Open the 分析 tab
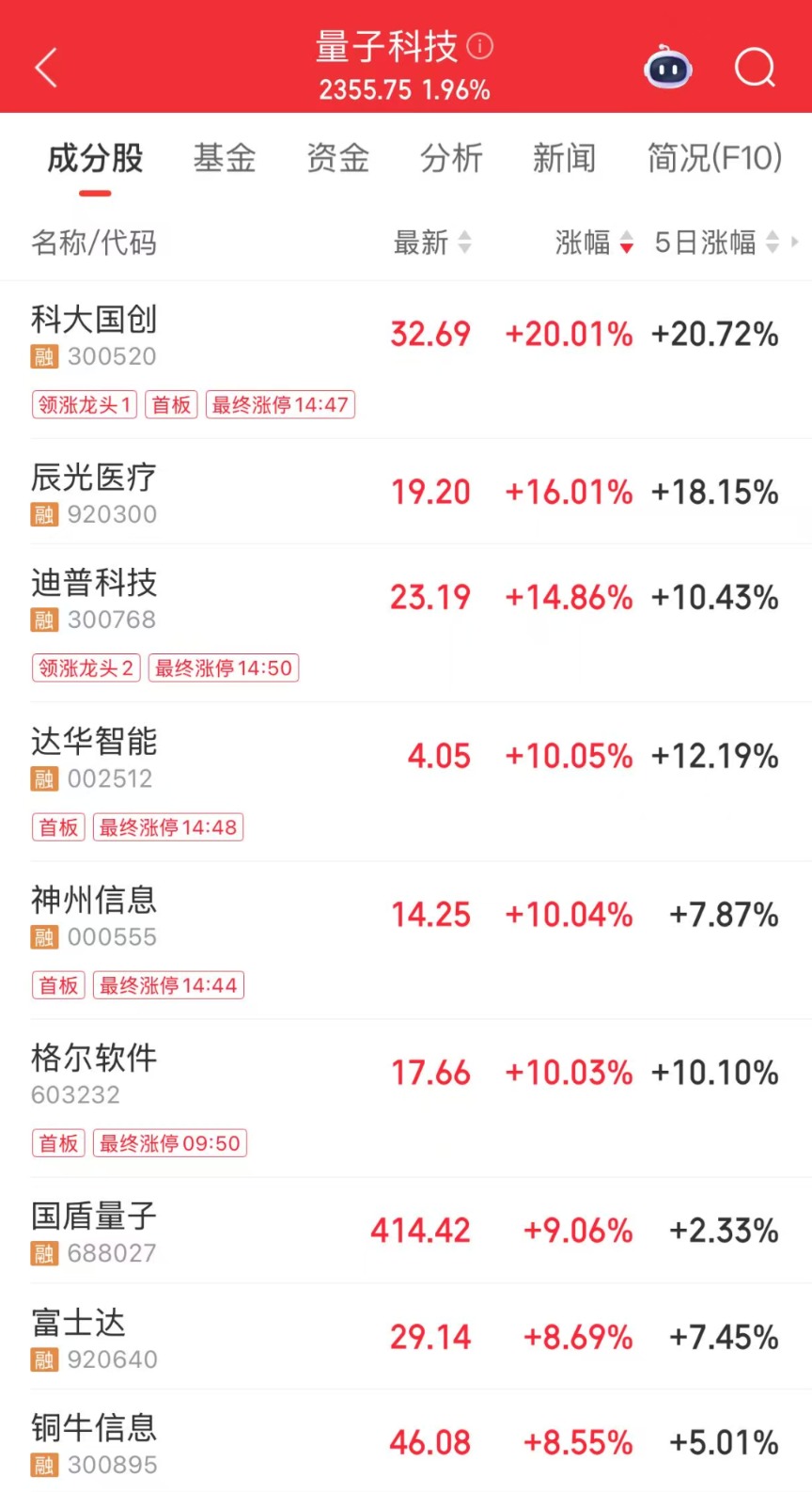 point(451,158)
